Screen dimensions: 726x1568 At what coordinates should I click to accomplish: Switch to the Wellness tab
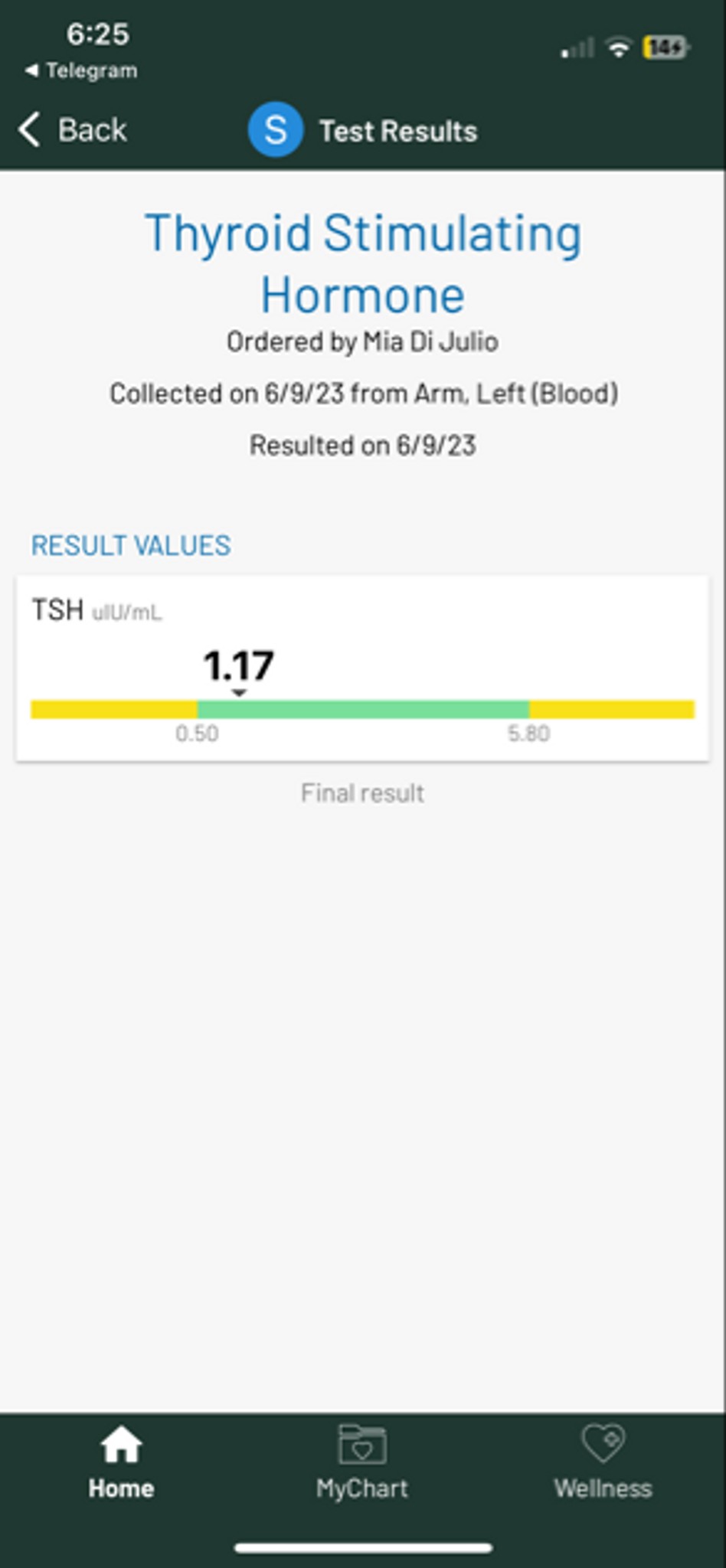(x=603, y=1462)
